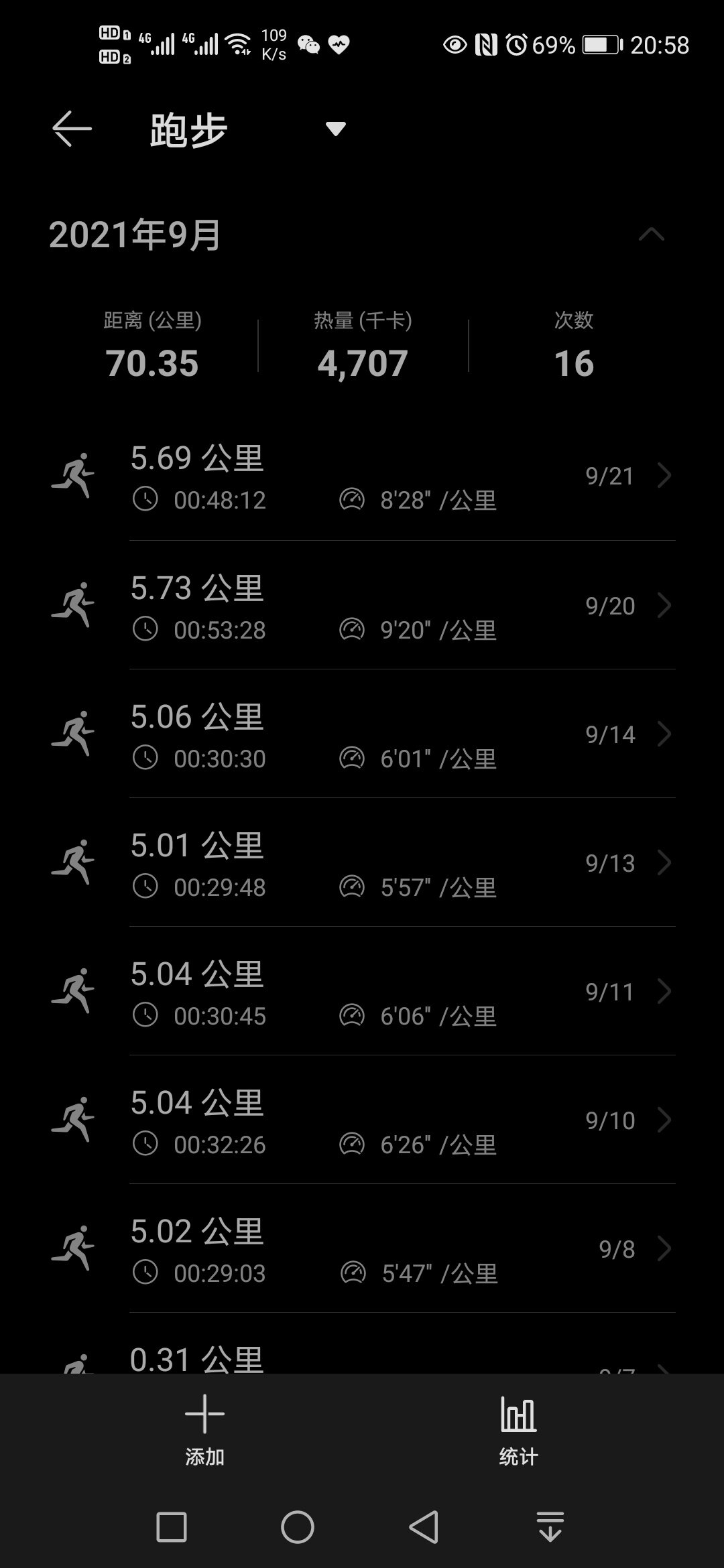
Task: Select the 9/10 run record
Action: coord(401,1121)
